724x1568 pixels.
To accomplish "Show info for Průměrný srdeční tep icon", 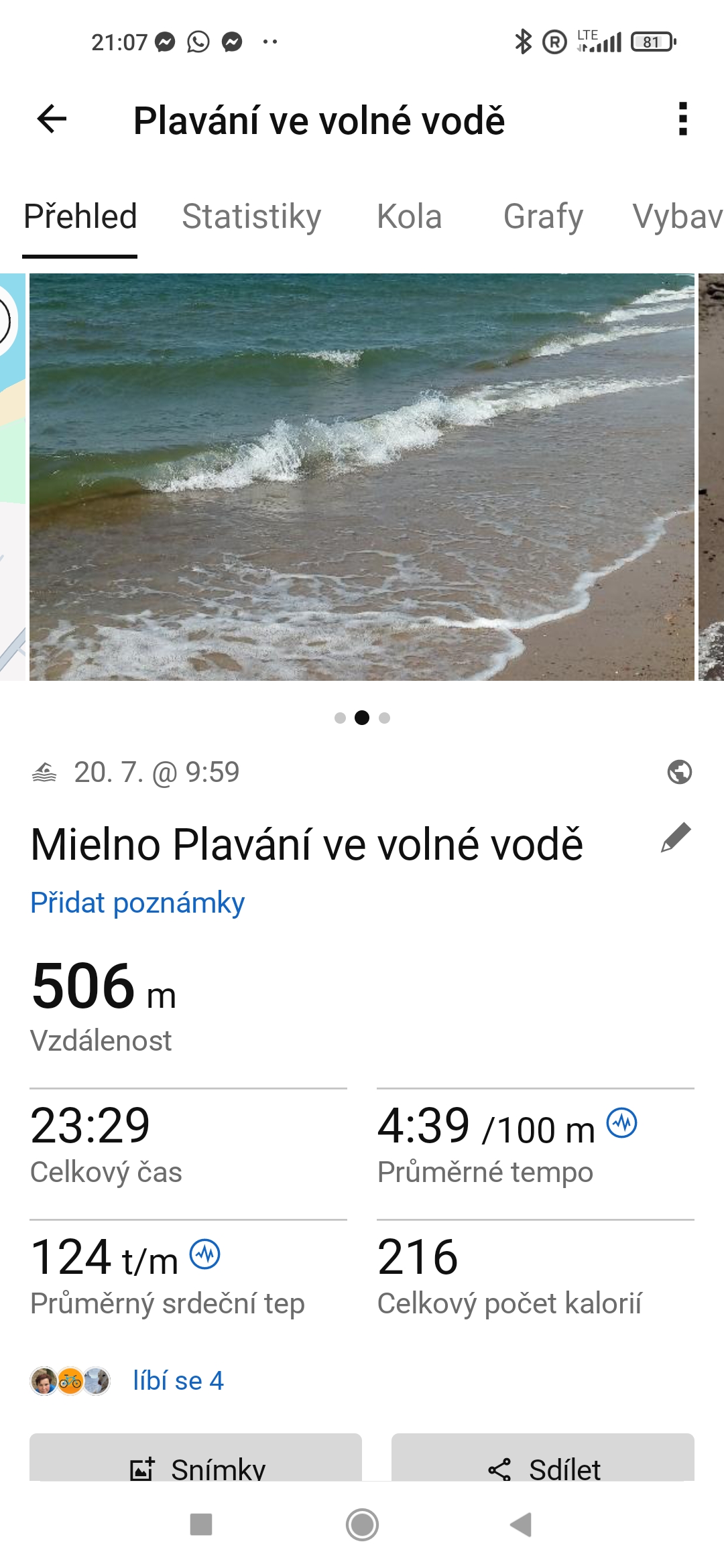I will 205,1254.
